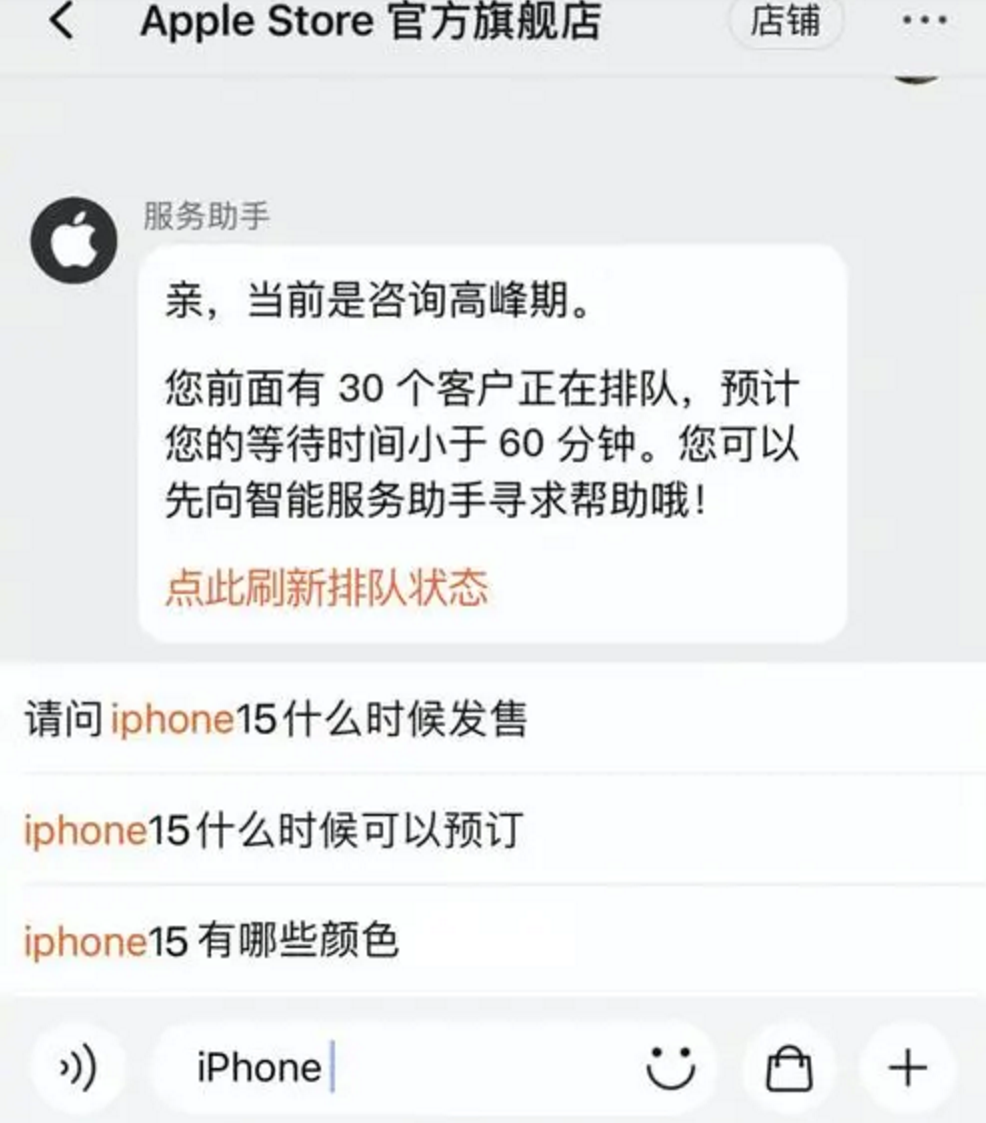
Task: Focus the message text field
Action: (x=400, y=1069)
